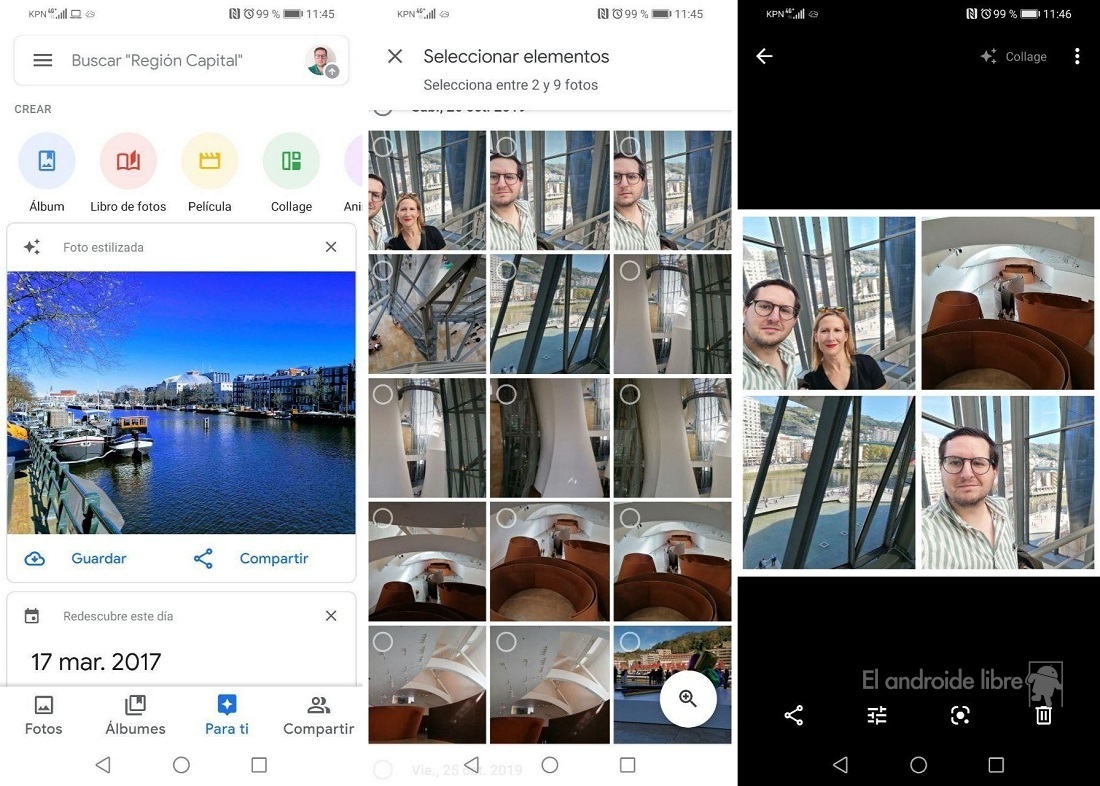Create a Película
Screen dimensions: 1100x786
click(210, 162)
